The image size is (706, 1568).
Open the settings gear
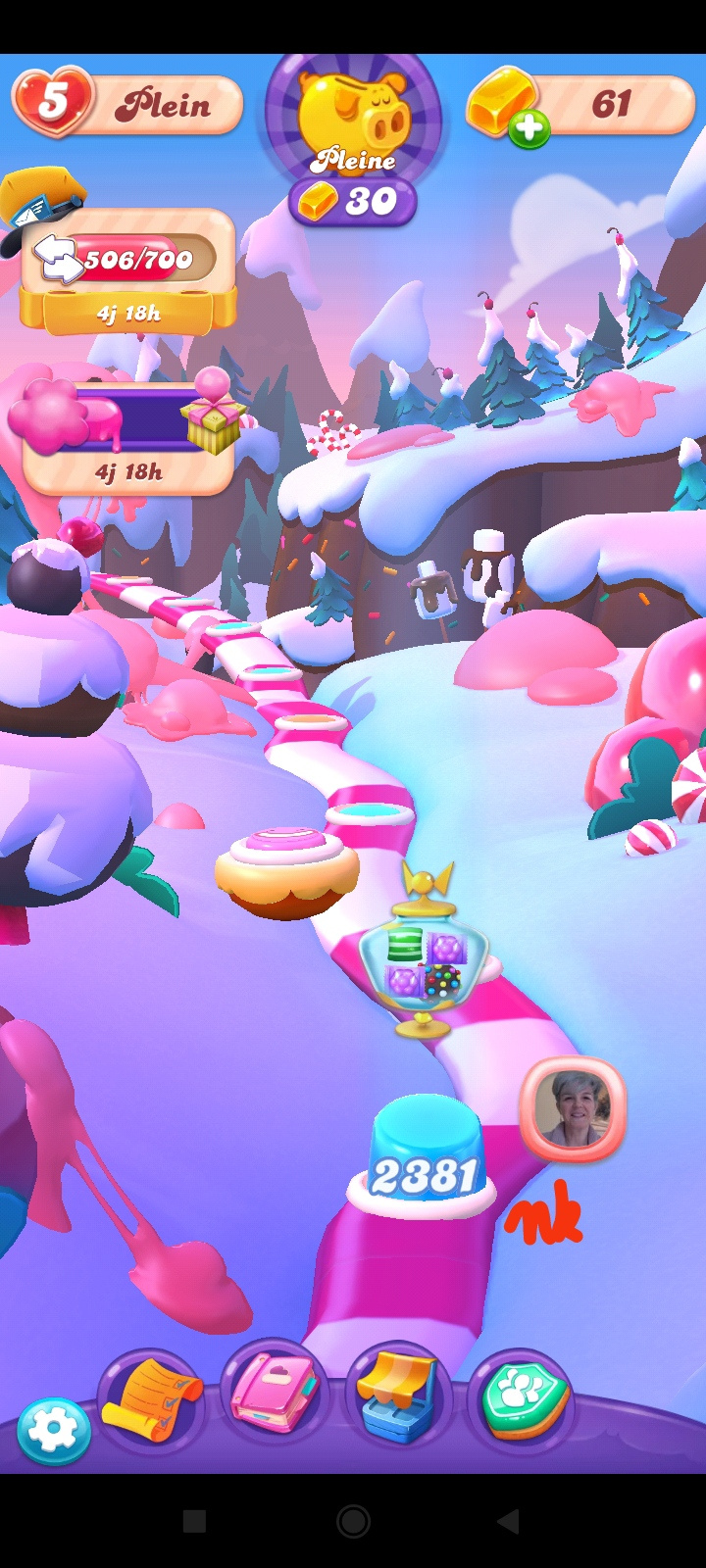pyautogui.click(x=53, y=1431)
